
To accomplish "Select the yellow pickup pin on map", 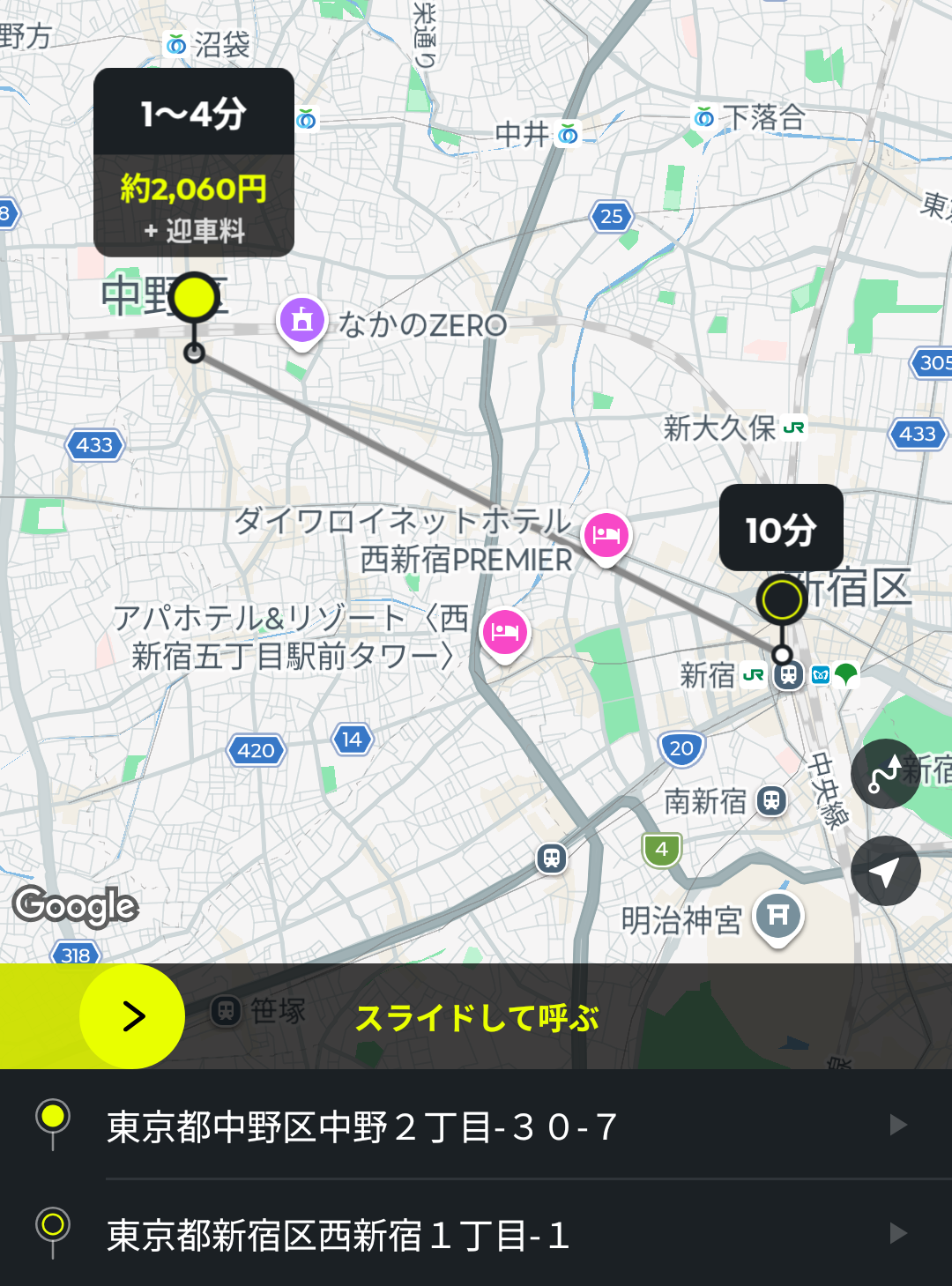I will (195, 298).
